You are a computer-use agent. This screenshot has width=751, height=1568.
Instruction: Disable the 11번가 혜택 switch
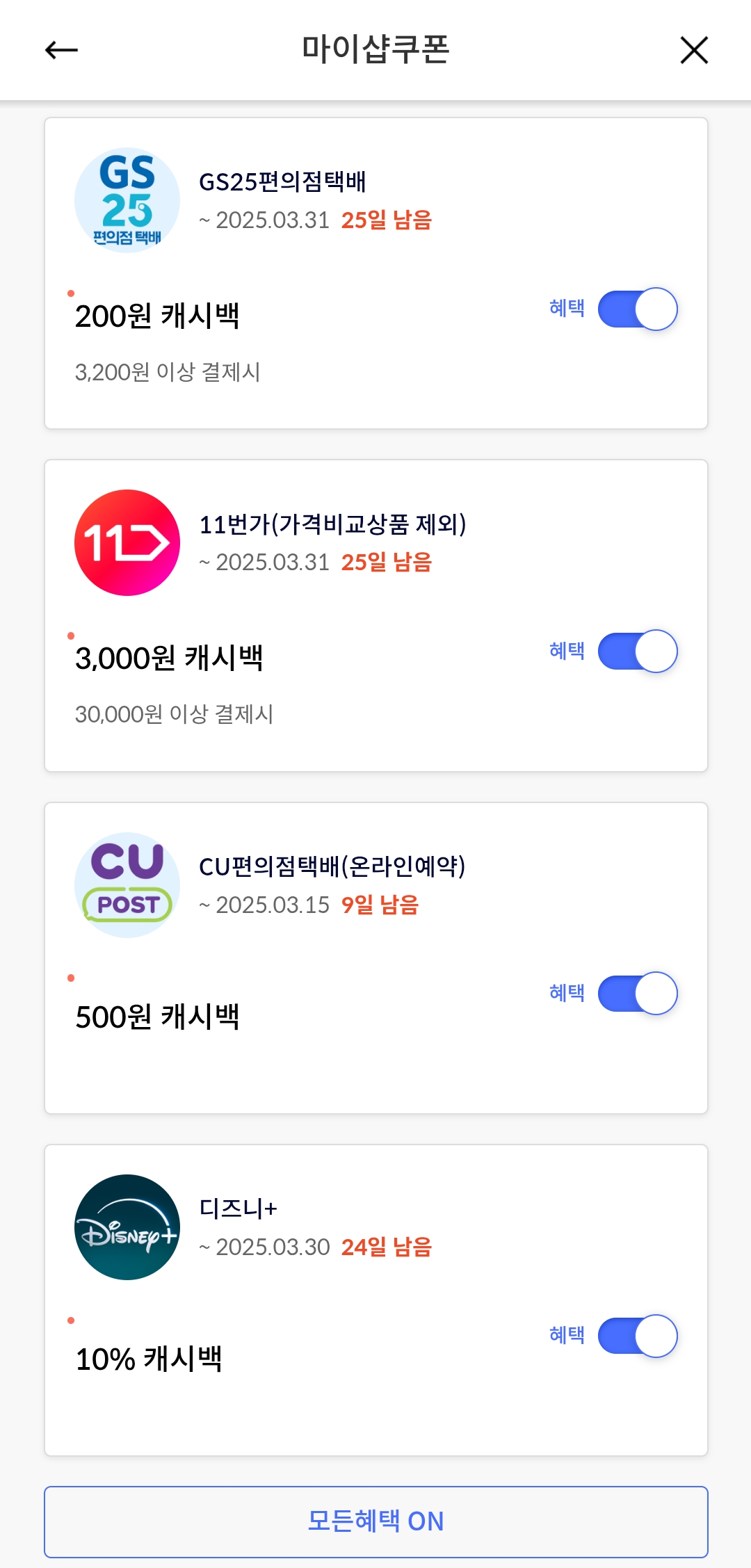tap(638, 651)
